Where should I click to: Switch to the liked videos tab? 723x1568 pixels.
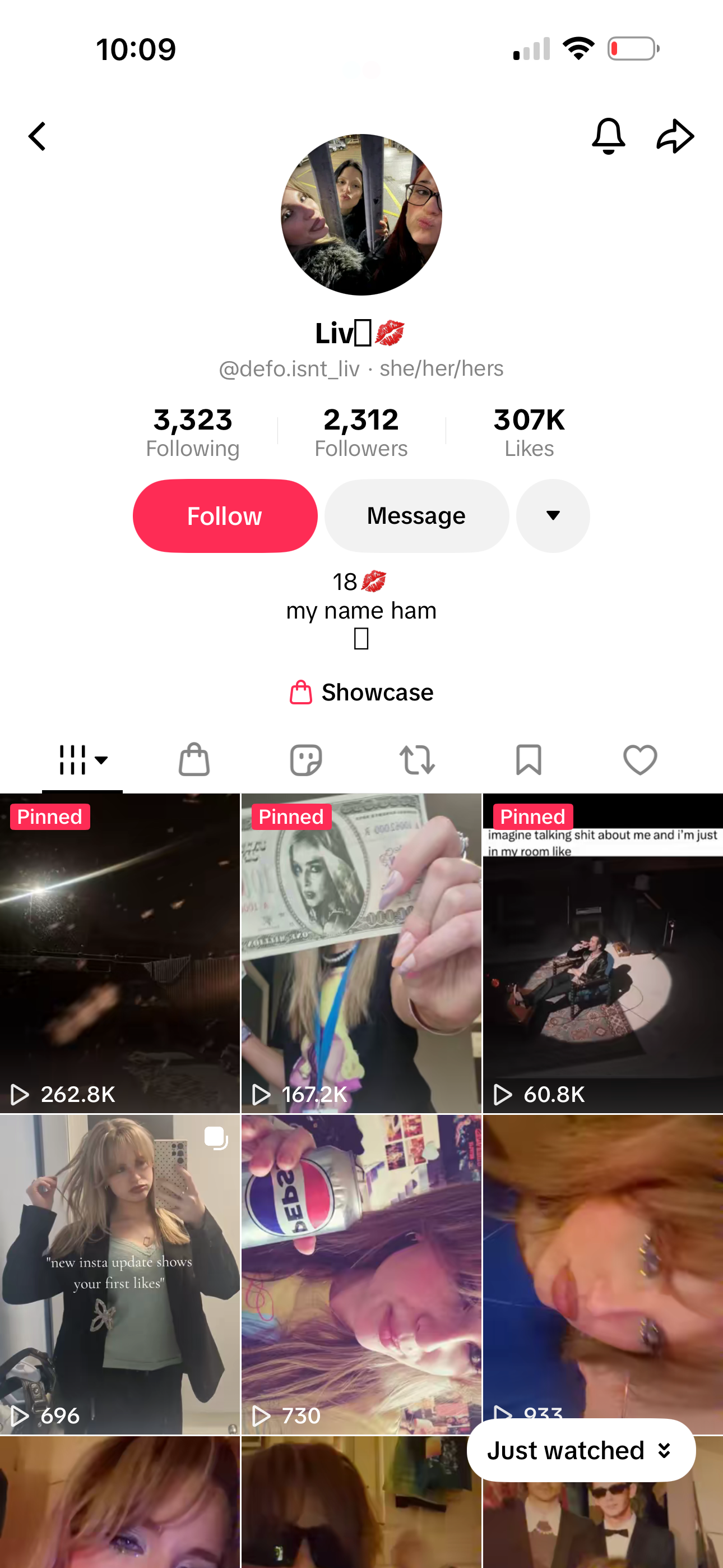[639, 760]
